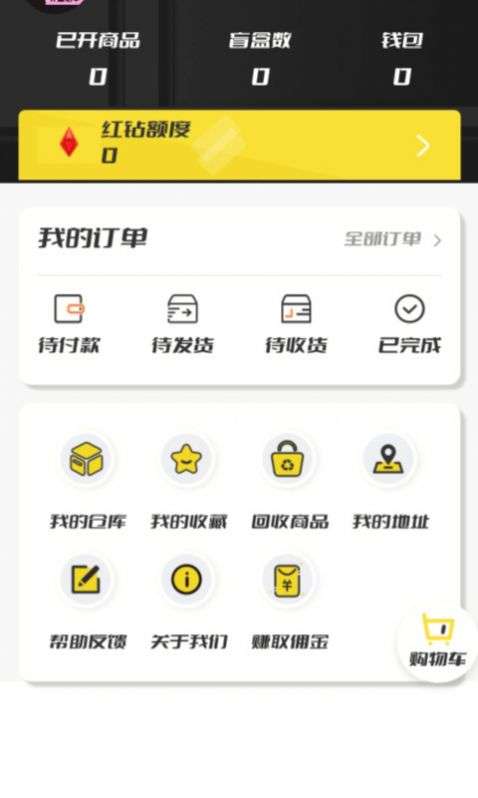The width and height of the screenshot is (478, 798).
Task: Open 关于我们
Action: click(188, 602)
